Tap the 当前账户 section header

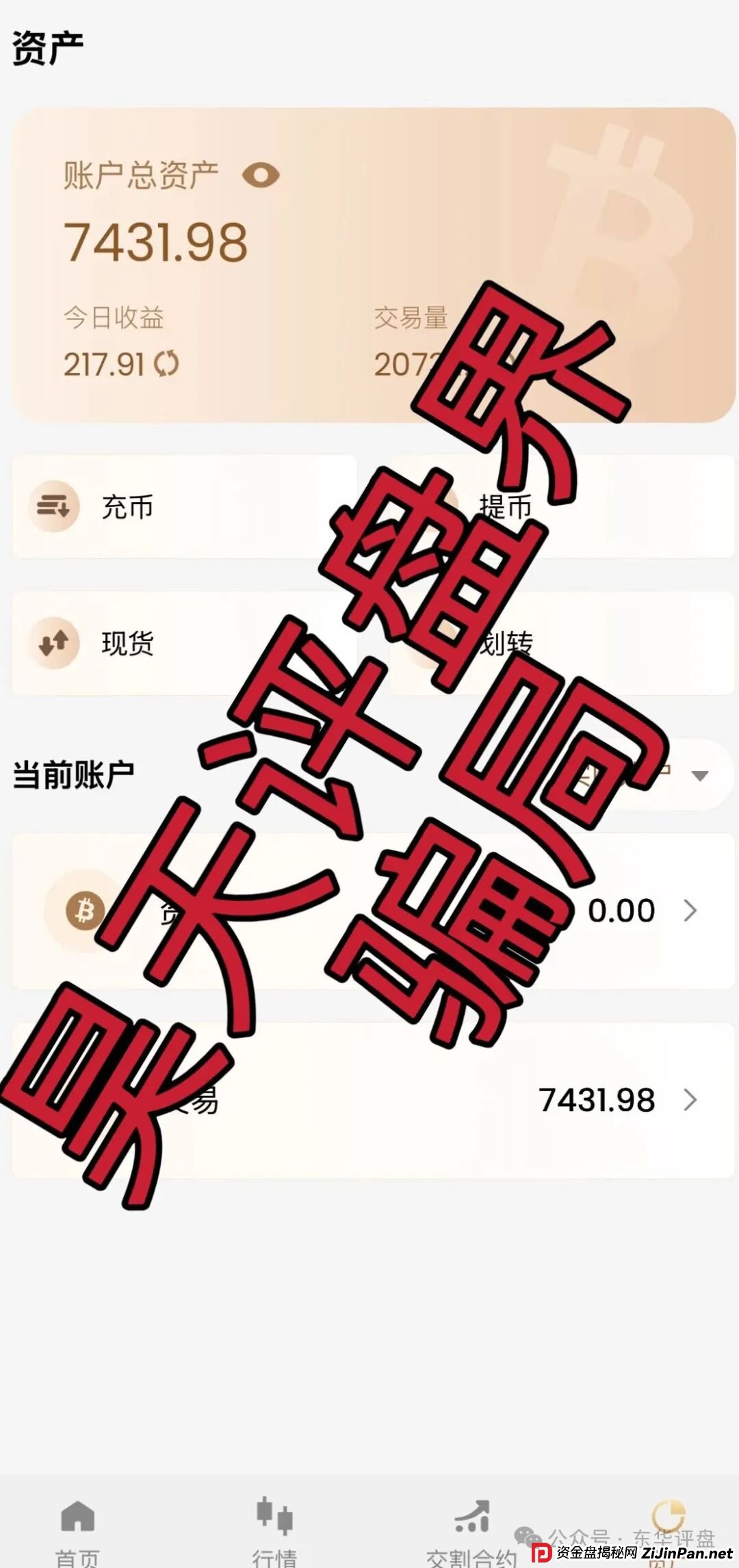72,770
